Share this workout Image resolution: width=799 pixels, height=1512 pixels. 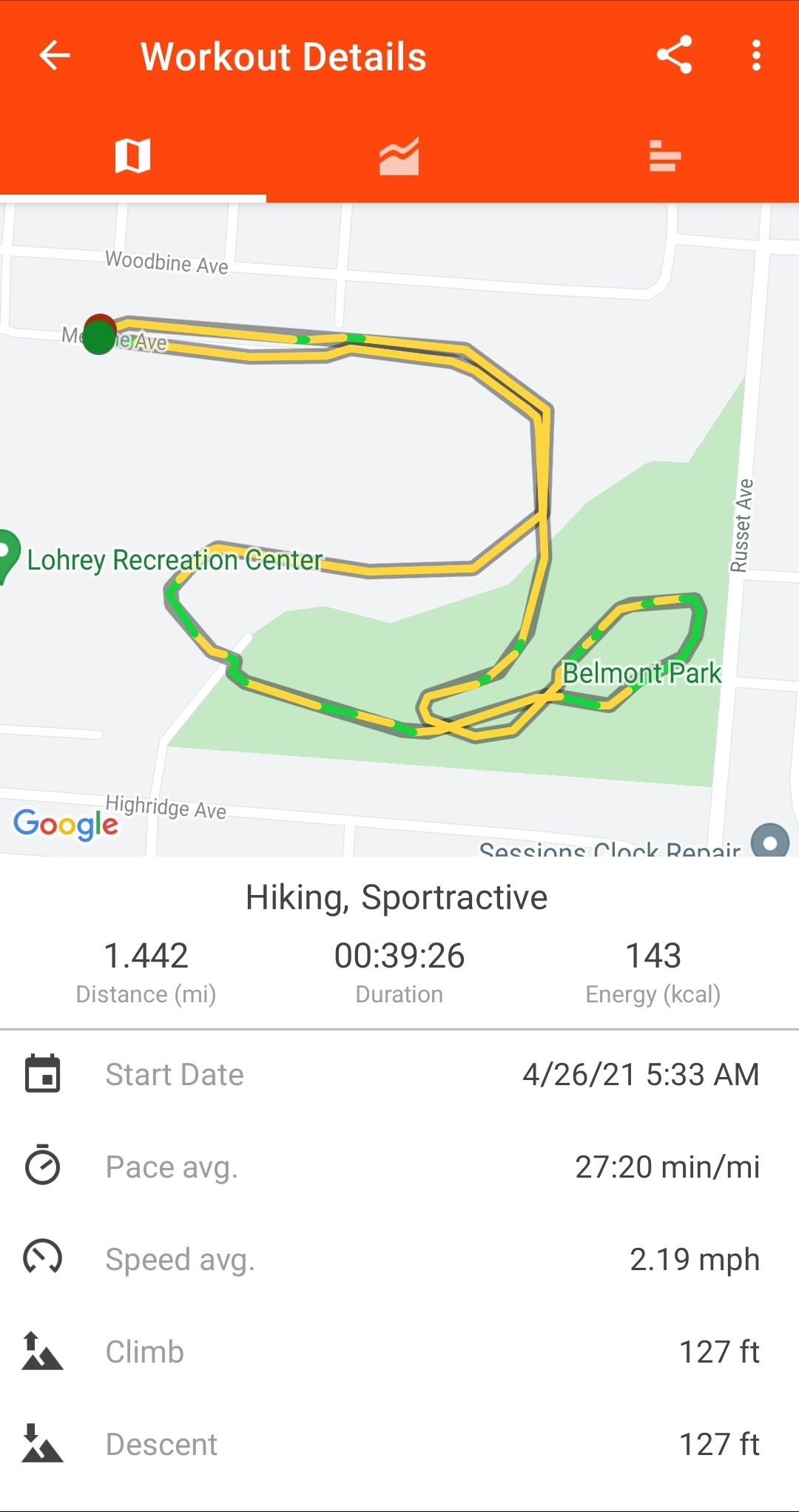[x=674, y=55]
